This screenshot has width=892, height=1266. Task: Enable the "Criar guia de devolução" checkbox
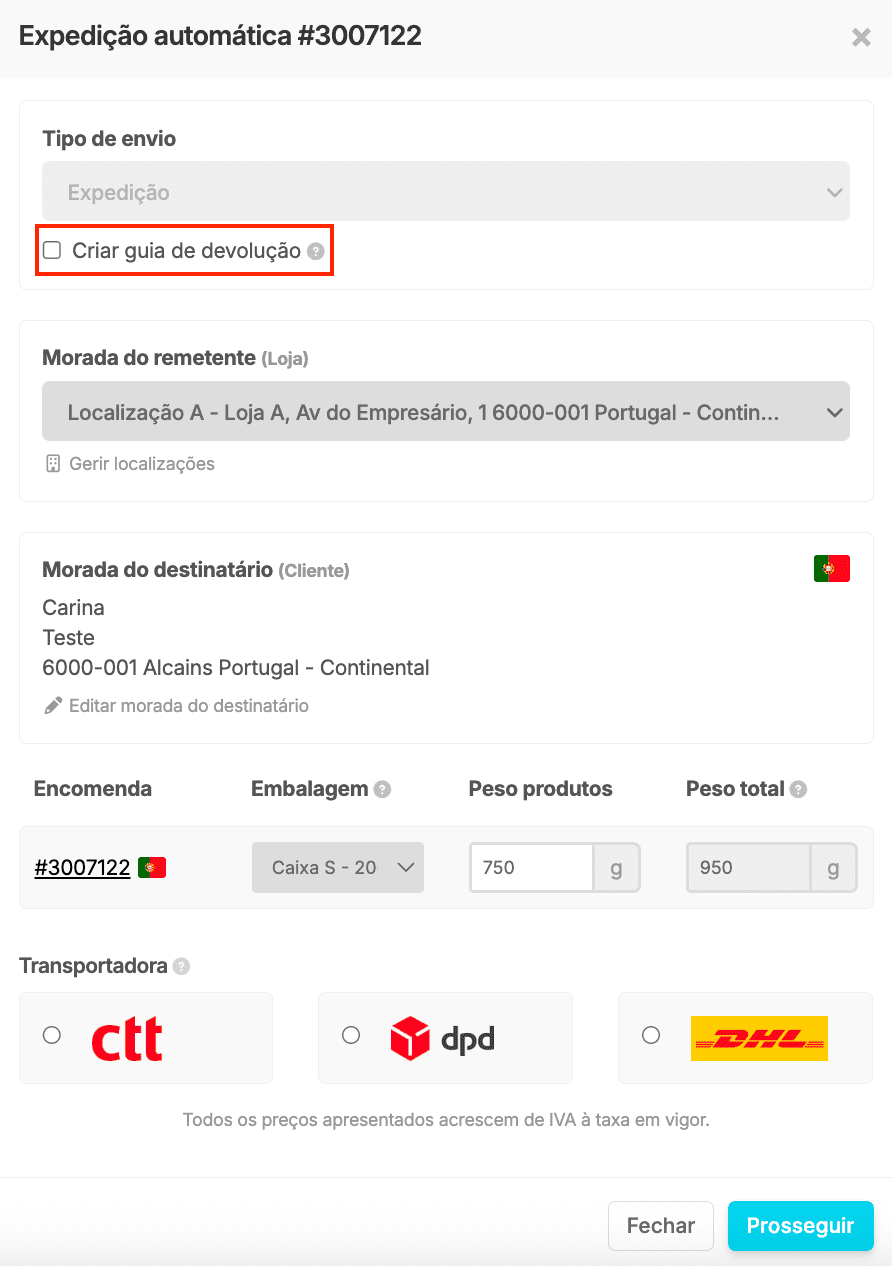[52, 250]
